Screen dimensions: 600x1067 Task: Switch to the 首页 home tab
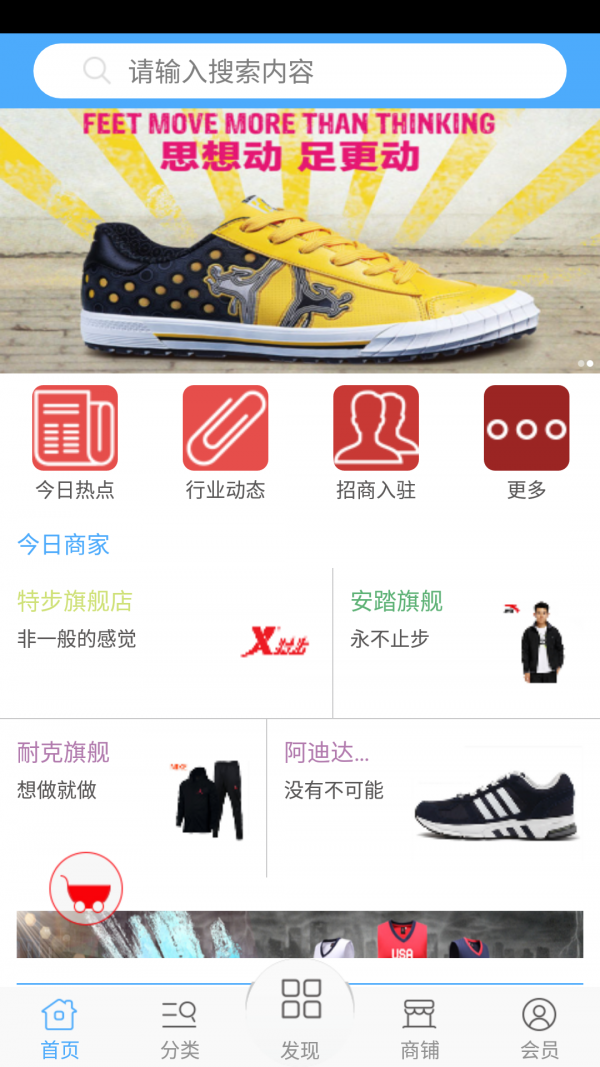pyautogui.click(x=60, y=1028)
